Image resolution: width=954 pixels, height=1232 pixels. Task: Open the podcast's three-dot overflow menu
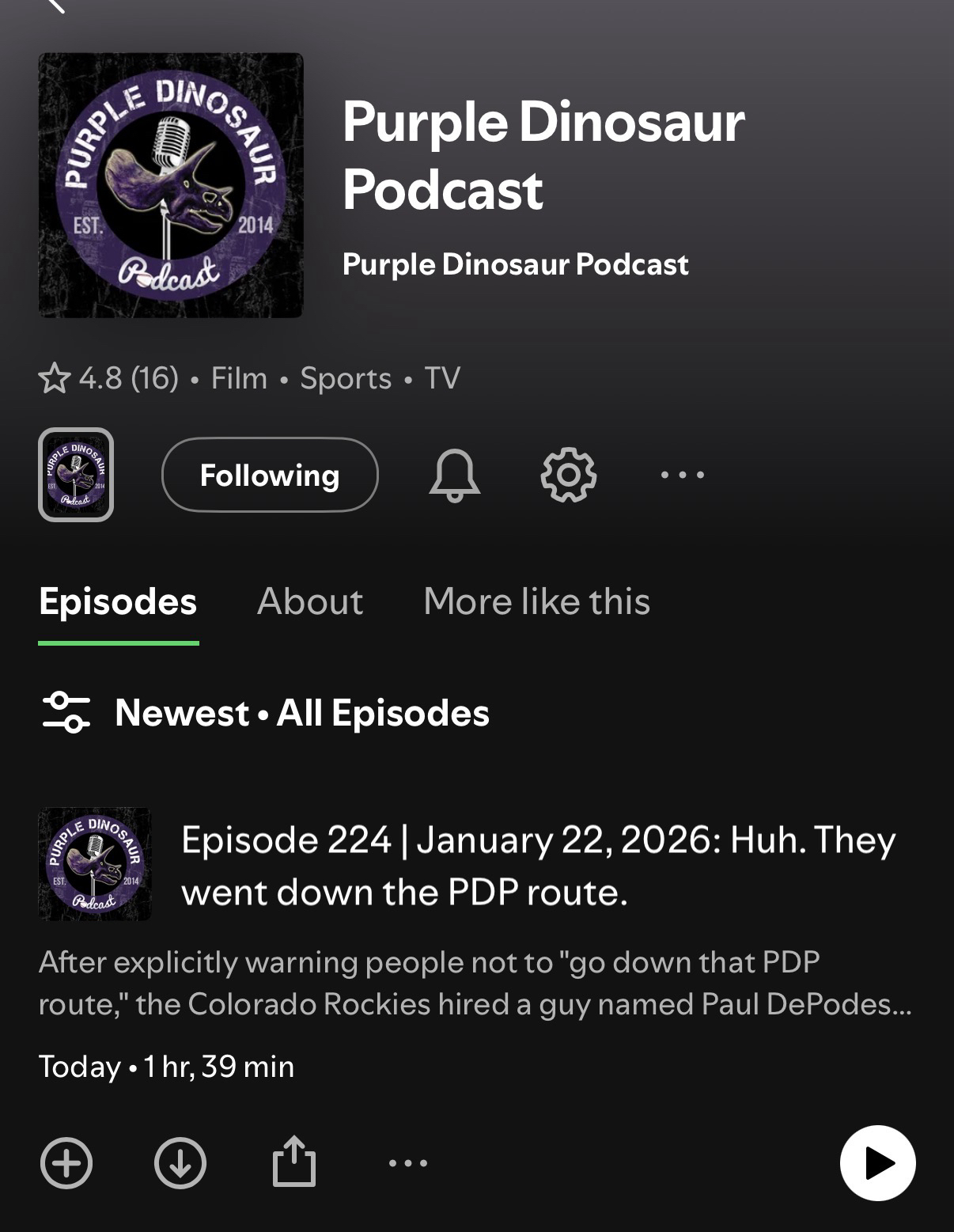coord(682,475)
